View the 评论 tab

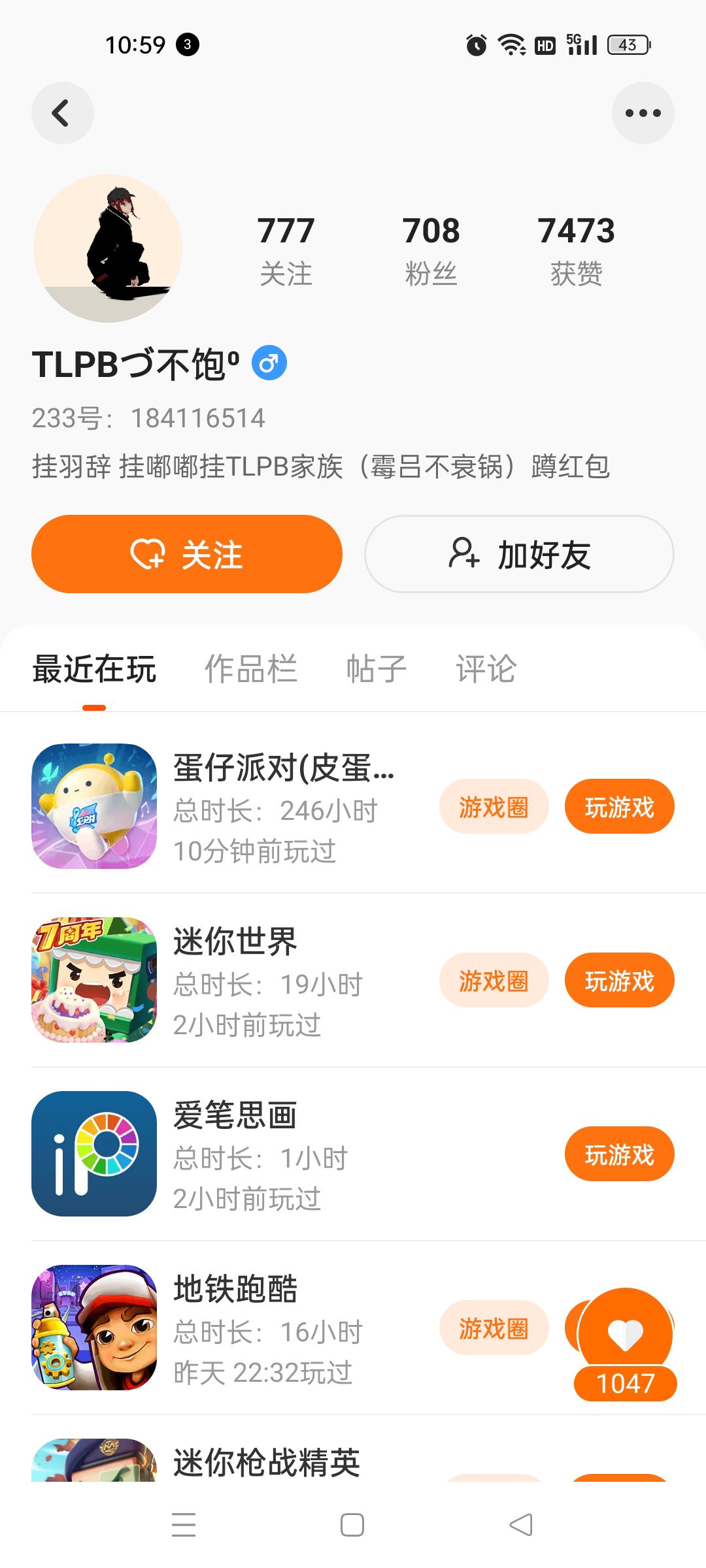pos(486,669)
